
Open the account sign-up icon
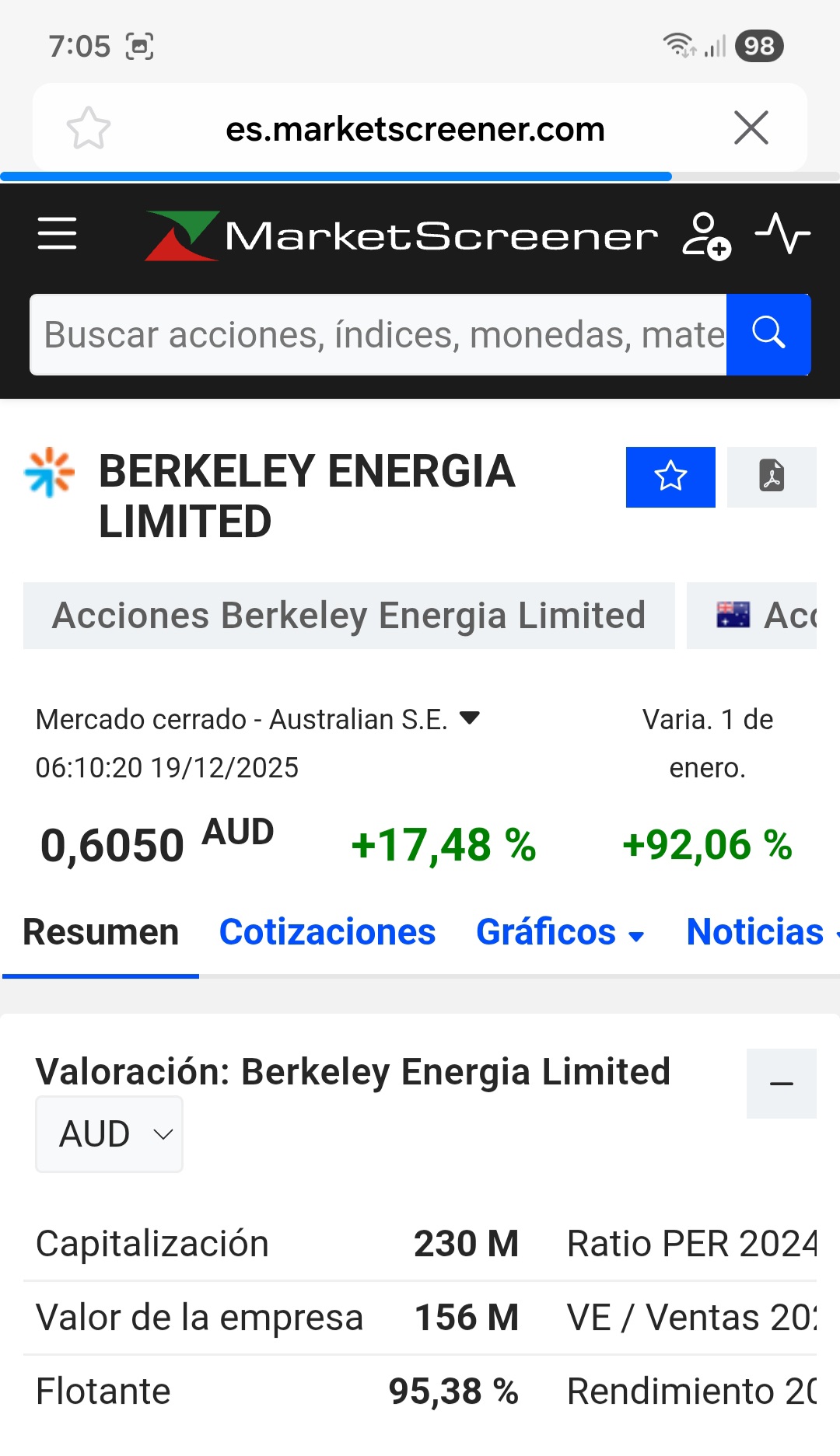(705, 236)
